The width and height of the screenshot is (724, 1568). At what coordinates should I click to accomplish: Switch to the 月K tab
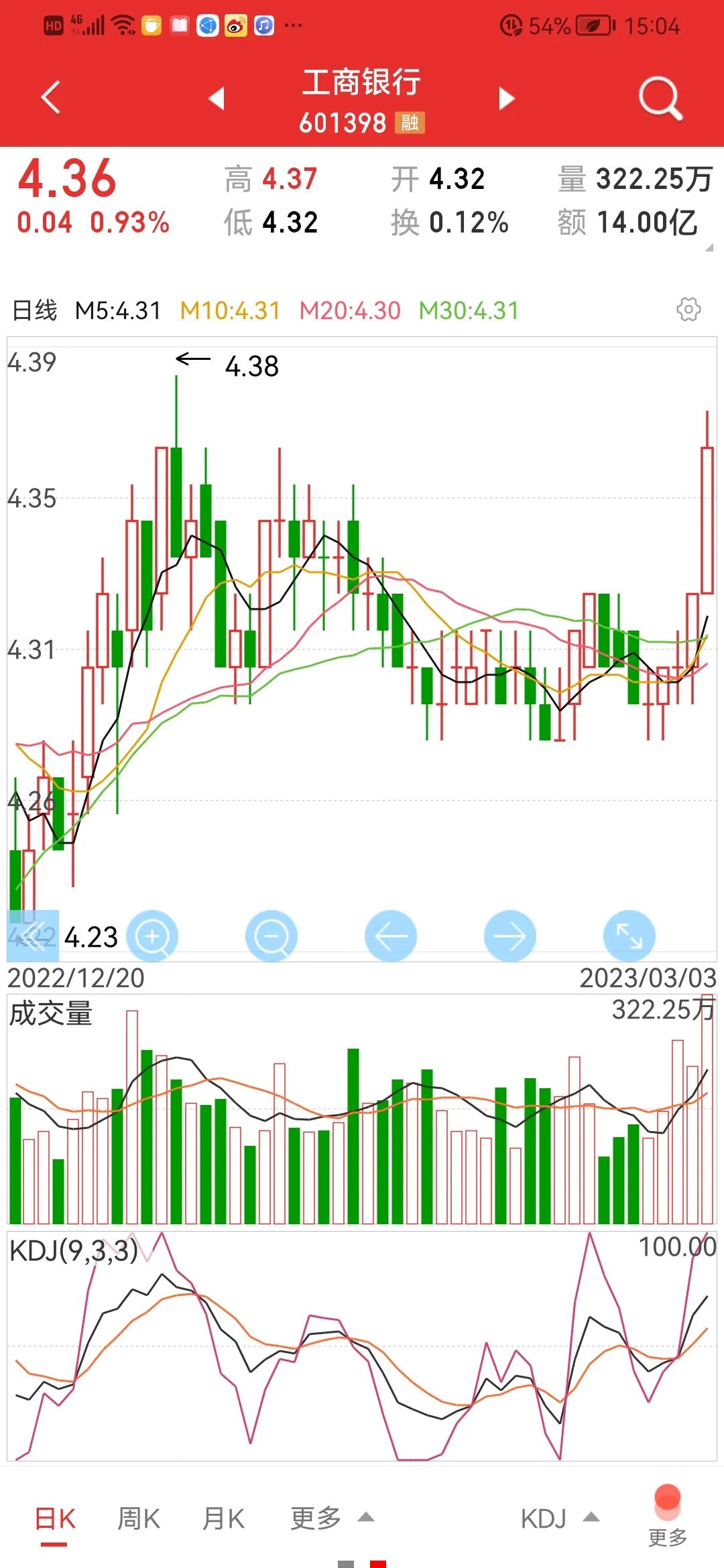[223, 1519]
